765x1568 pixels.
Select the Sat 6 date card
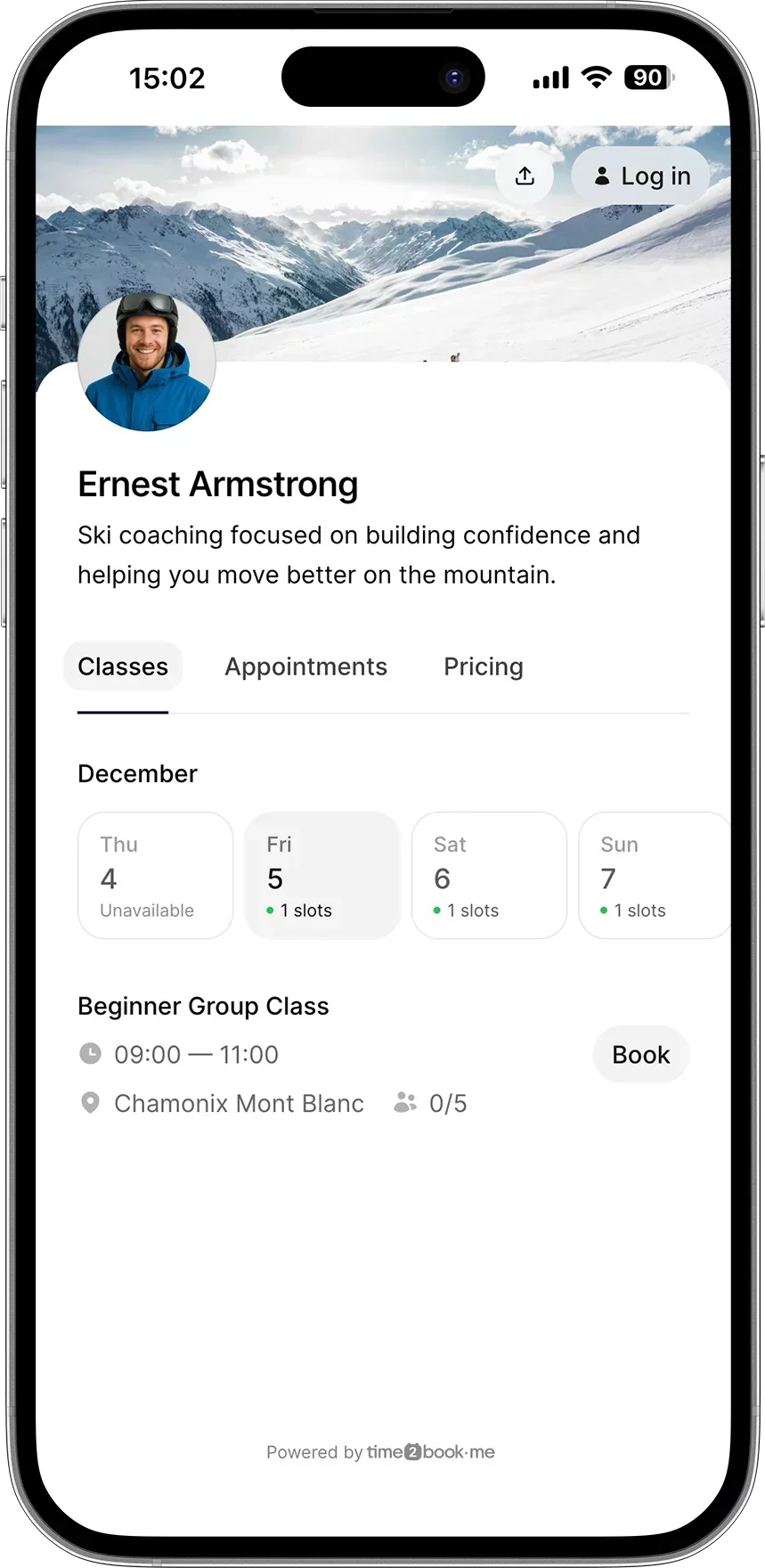click(489, 874)
